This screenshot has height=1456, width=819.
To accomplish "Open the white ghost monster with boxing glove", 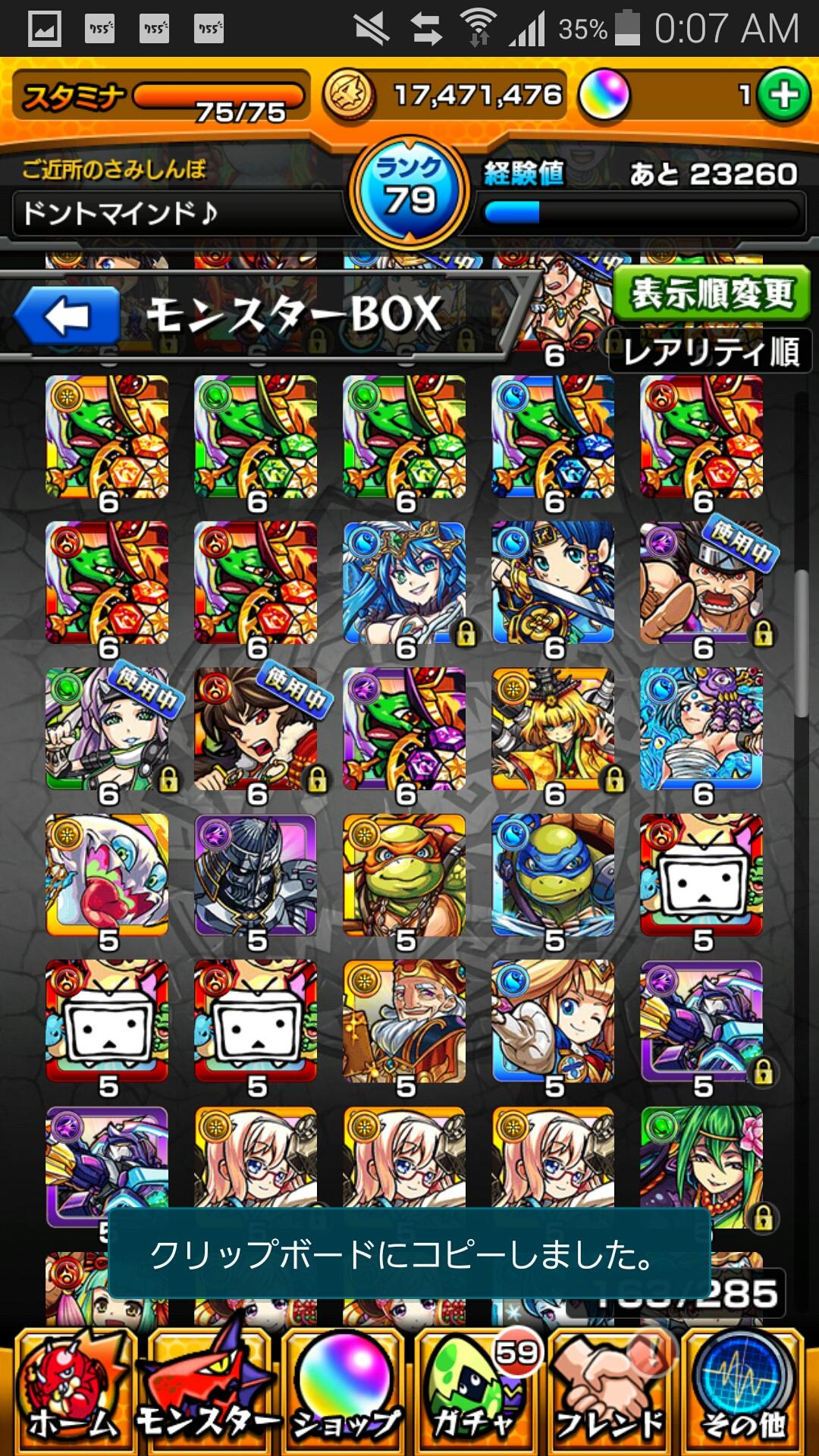I will click(107, 875).
